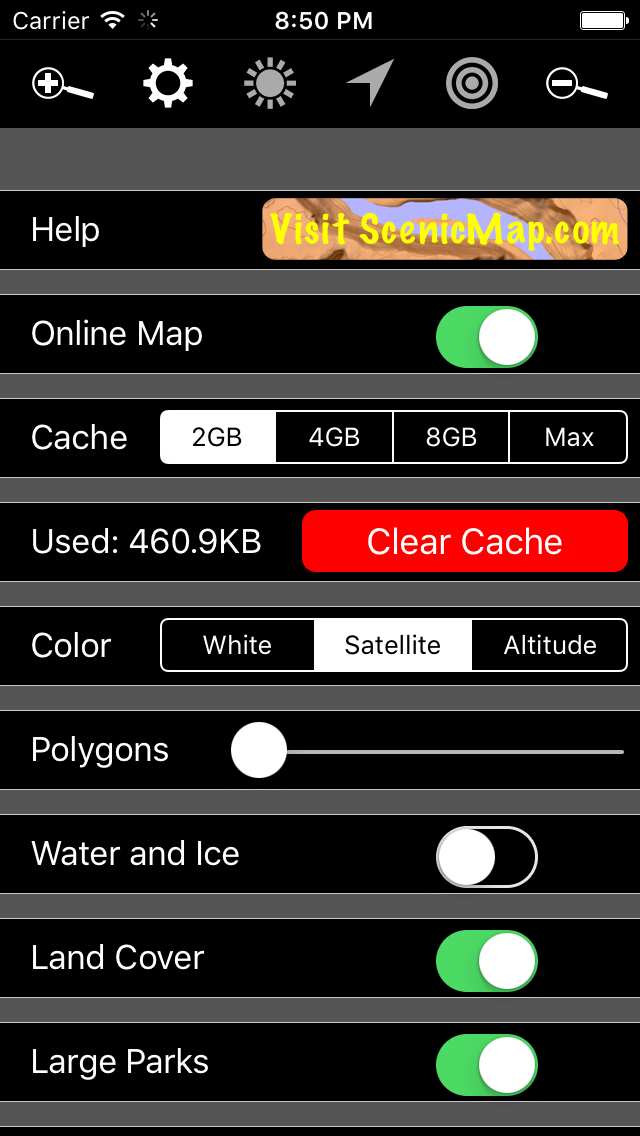
Task: Select the Satellite color mode
Action: (393, 645)
